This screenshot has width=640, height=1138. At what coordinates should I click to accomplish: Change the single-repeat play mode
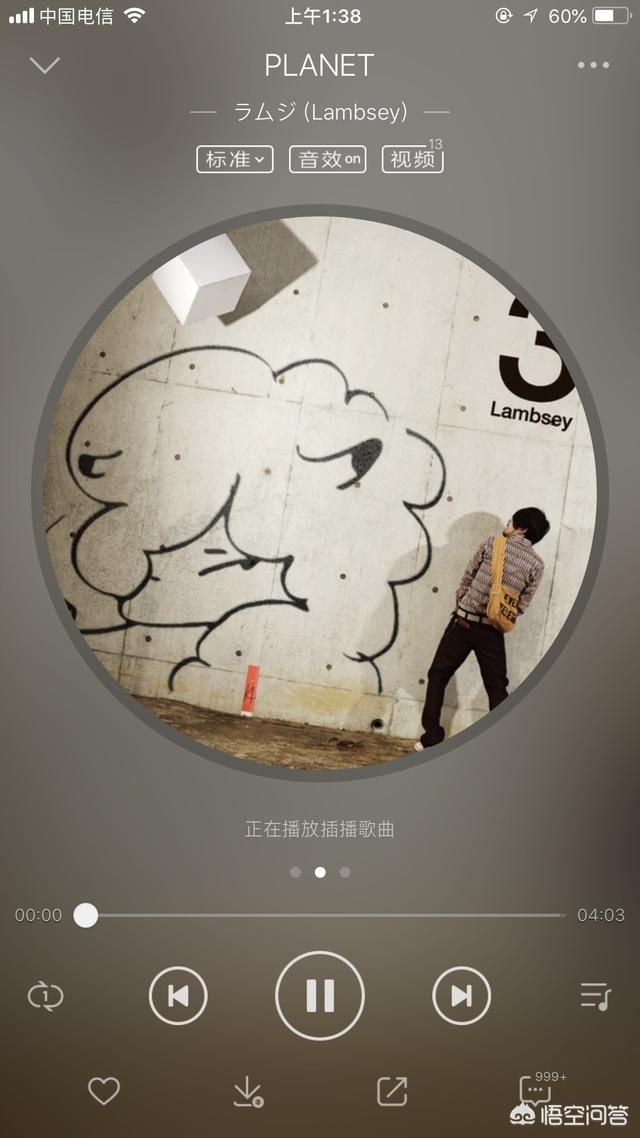point(46,996)
